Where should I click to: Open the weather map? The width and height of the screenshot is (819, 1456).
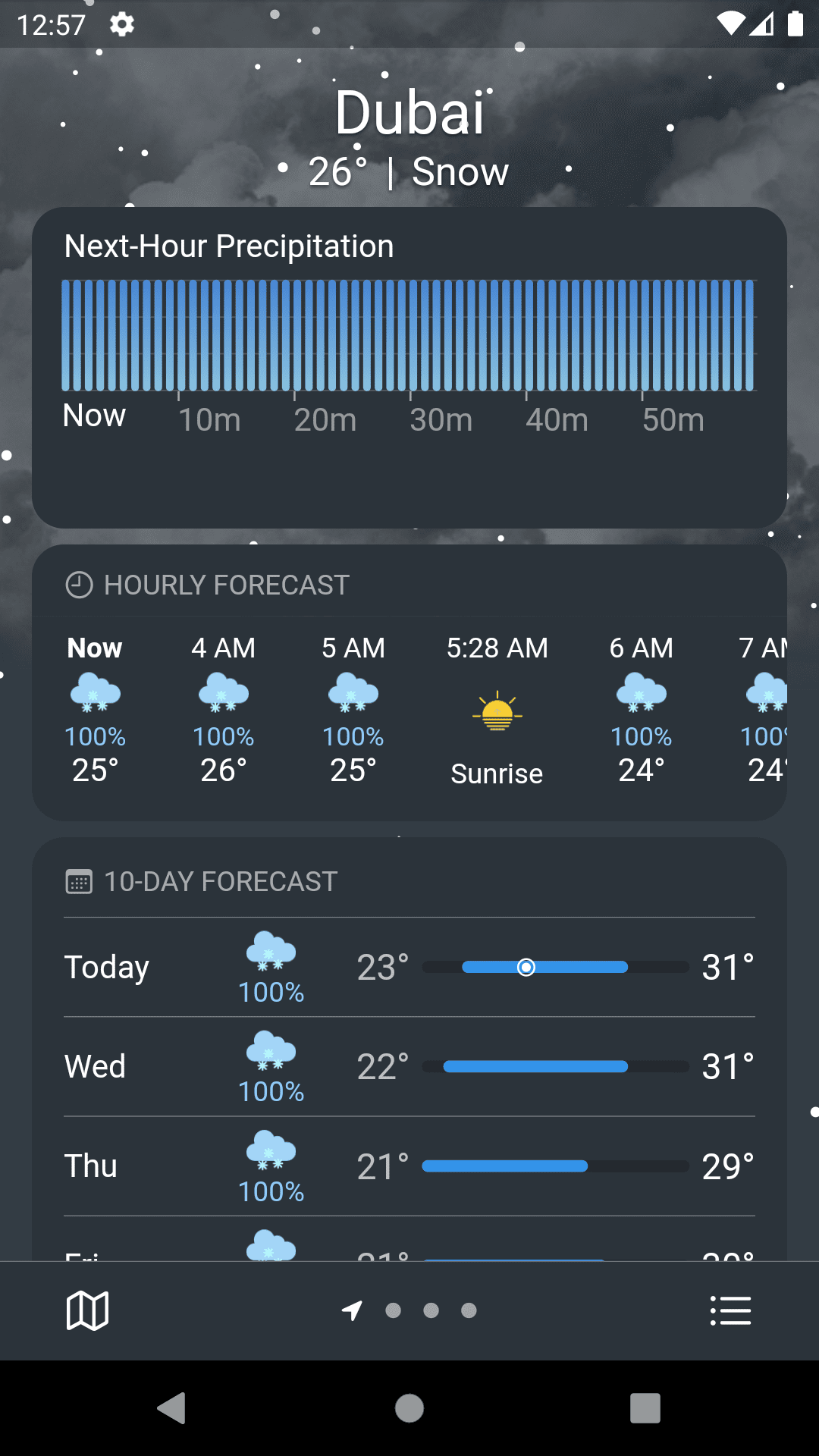click(87, 1310)
